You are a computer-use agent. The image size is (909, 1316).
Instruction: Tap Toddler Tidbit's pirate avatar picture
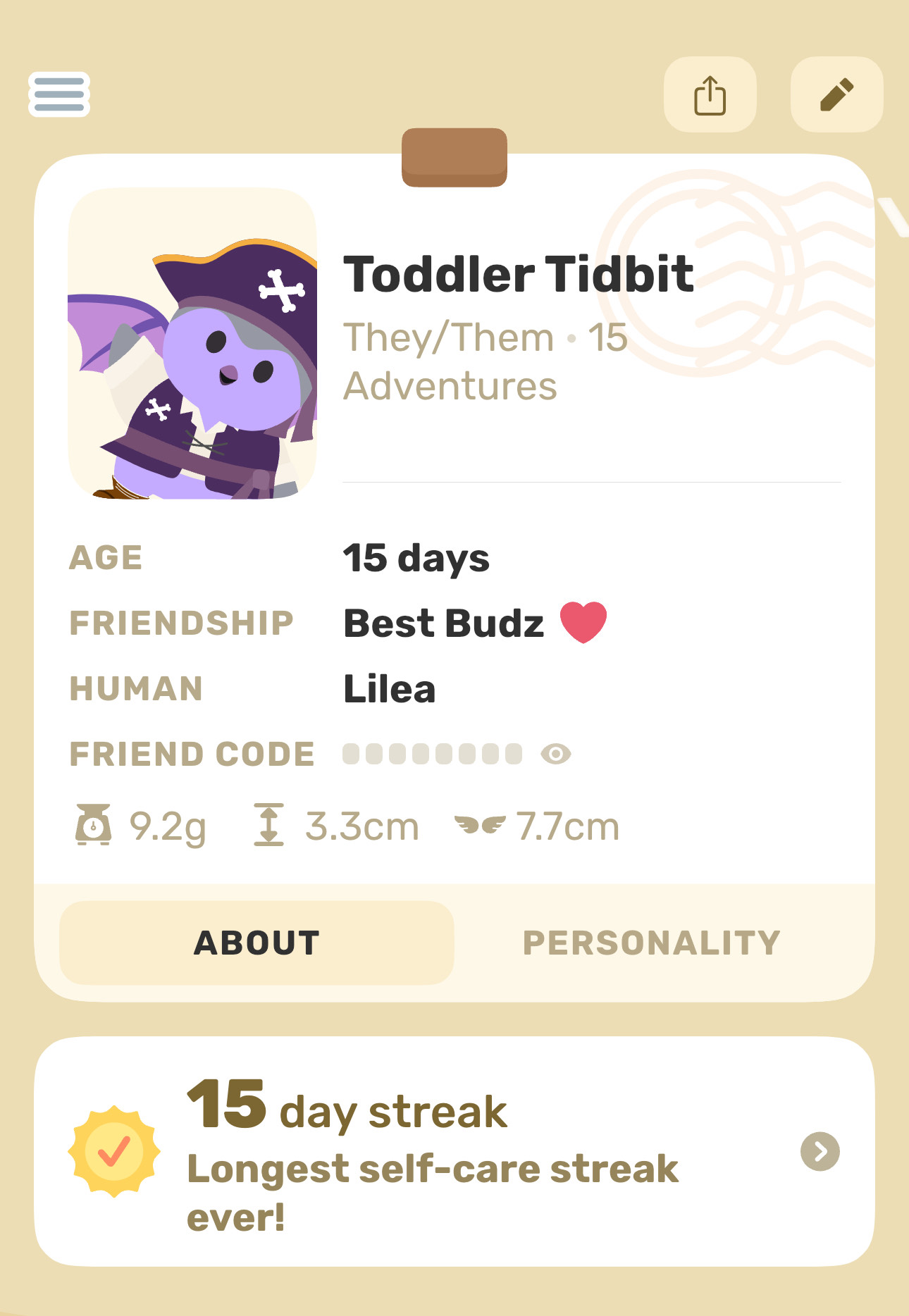pyautogui.click(x=192, y=344)
